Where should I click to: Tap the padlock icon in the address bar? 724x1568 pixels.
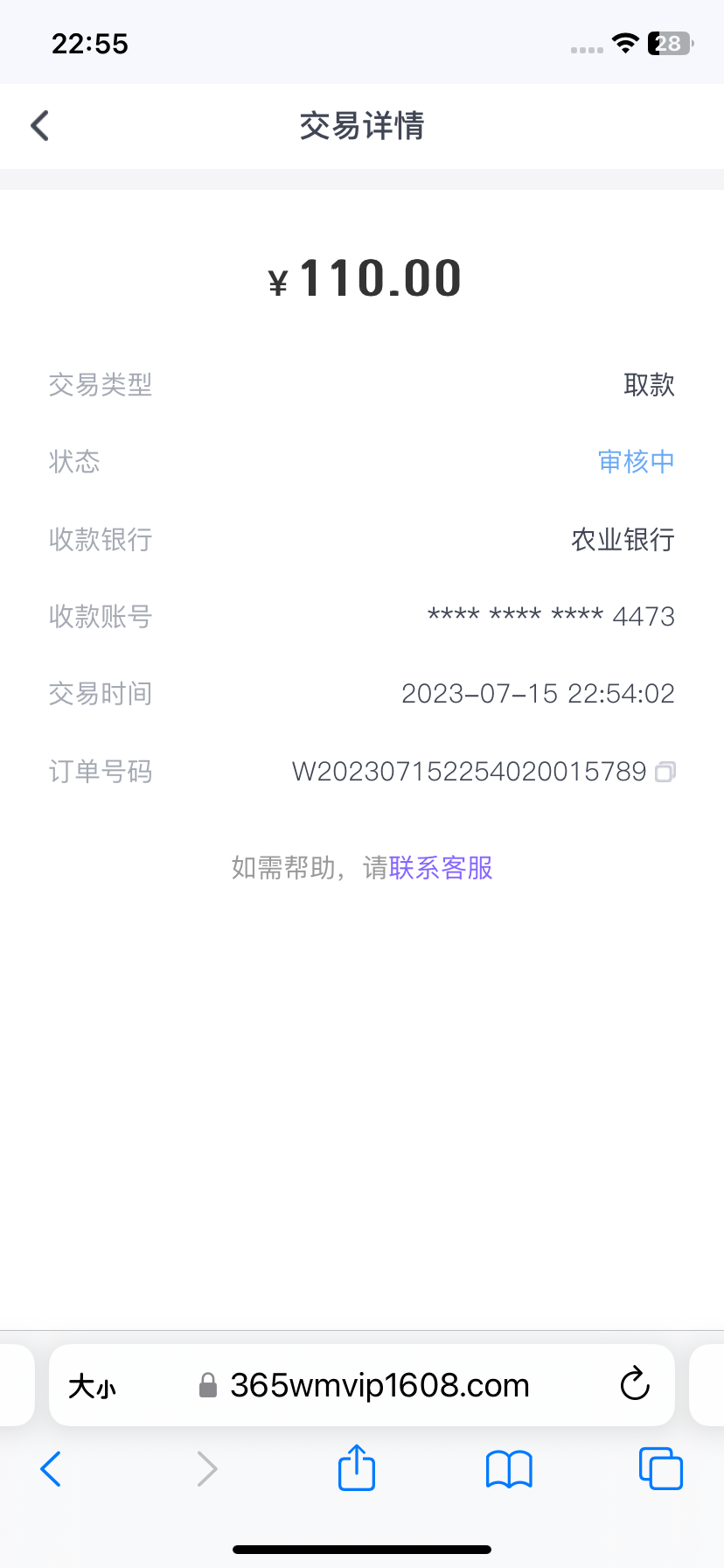click(207, 1385)
